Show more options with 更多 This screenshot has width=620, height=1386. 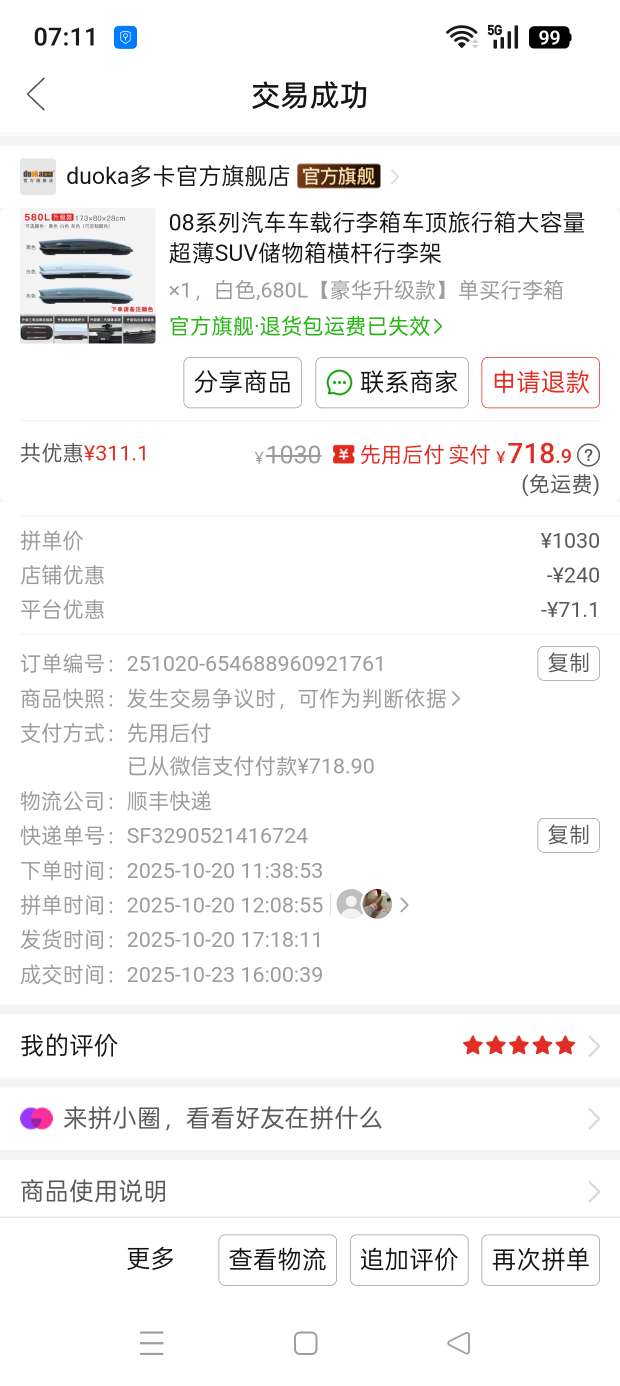coord(150,1259)
